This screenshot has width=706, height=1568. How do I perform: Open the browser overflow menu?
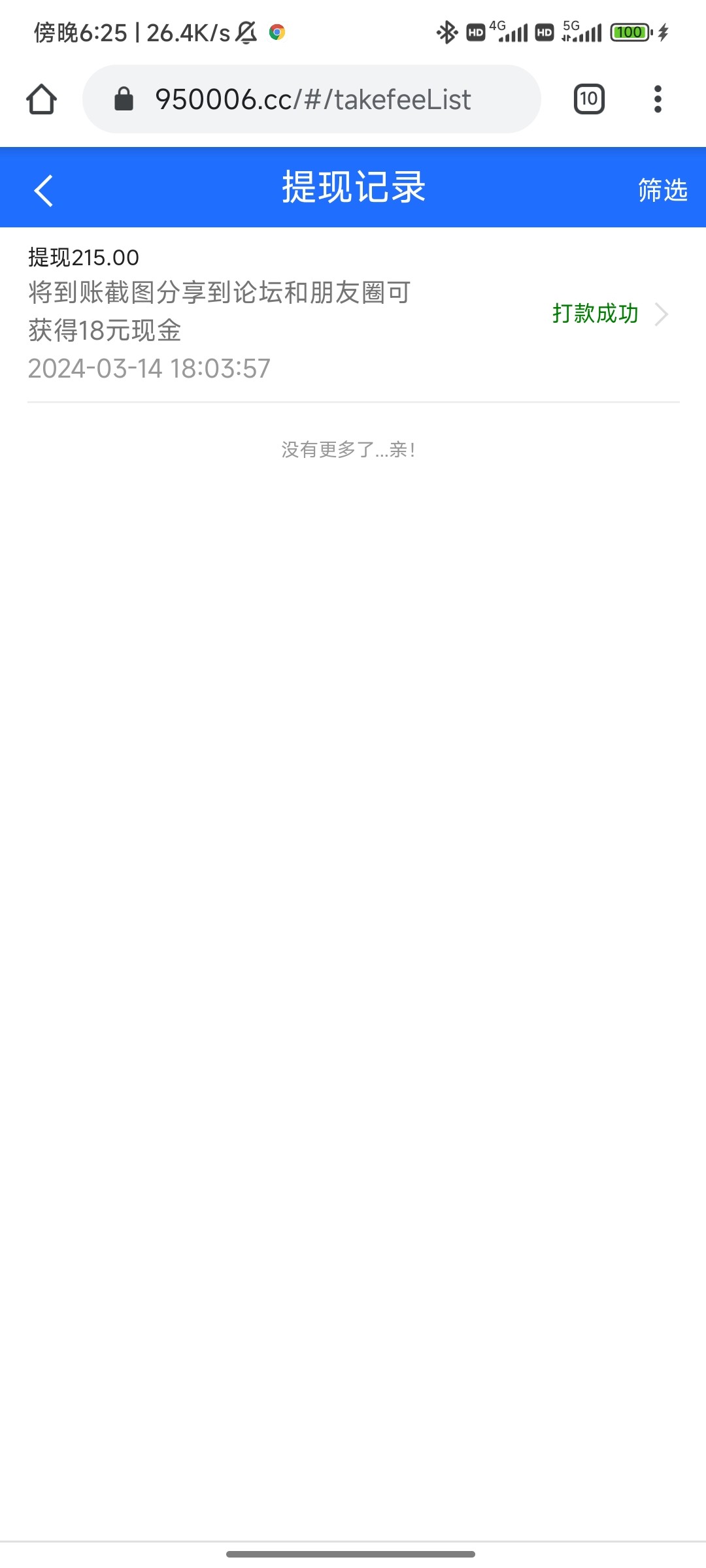pyautogui.click(x=658, y=99)
